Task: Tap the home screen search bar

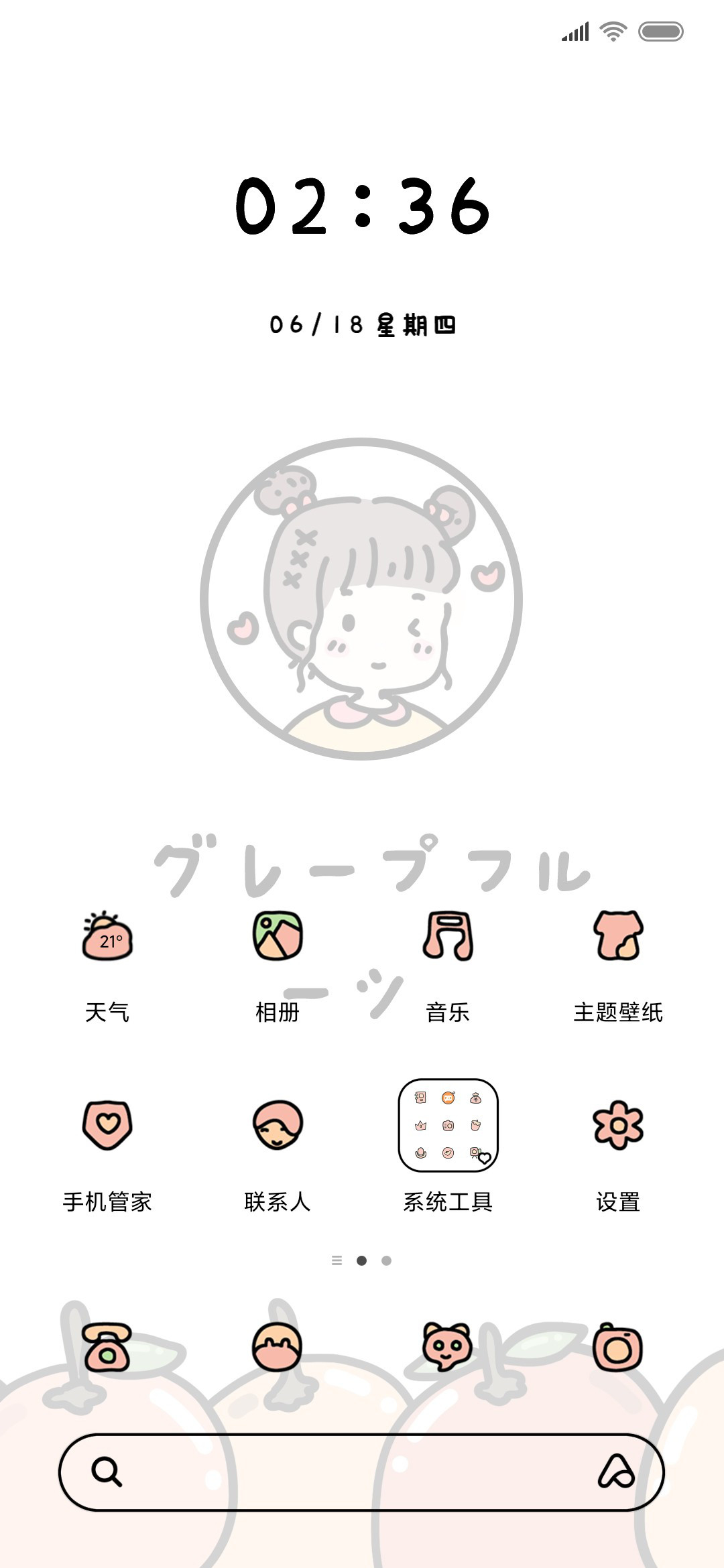Action: 361,1472
